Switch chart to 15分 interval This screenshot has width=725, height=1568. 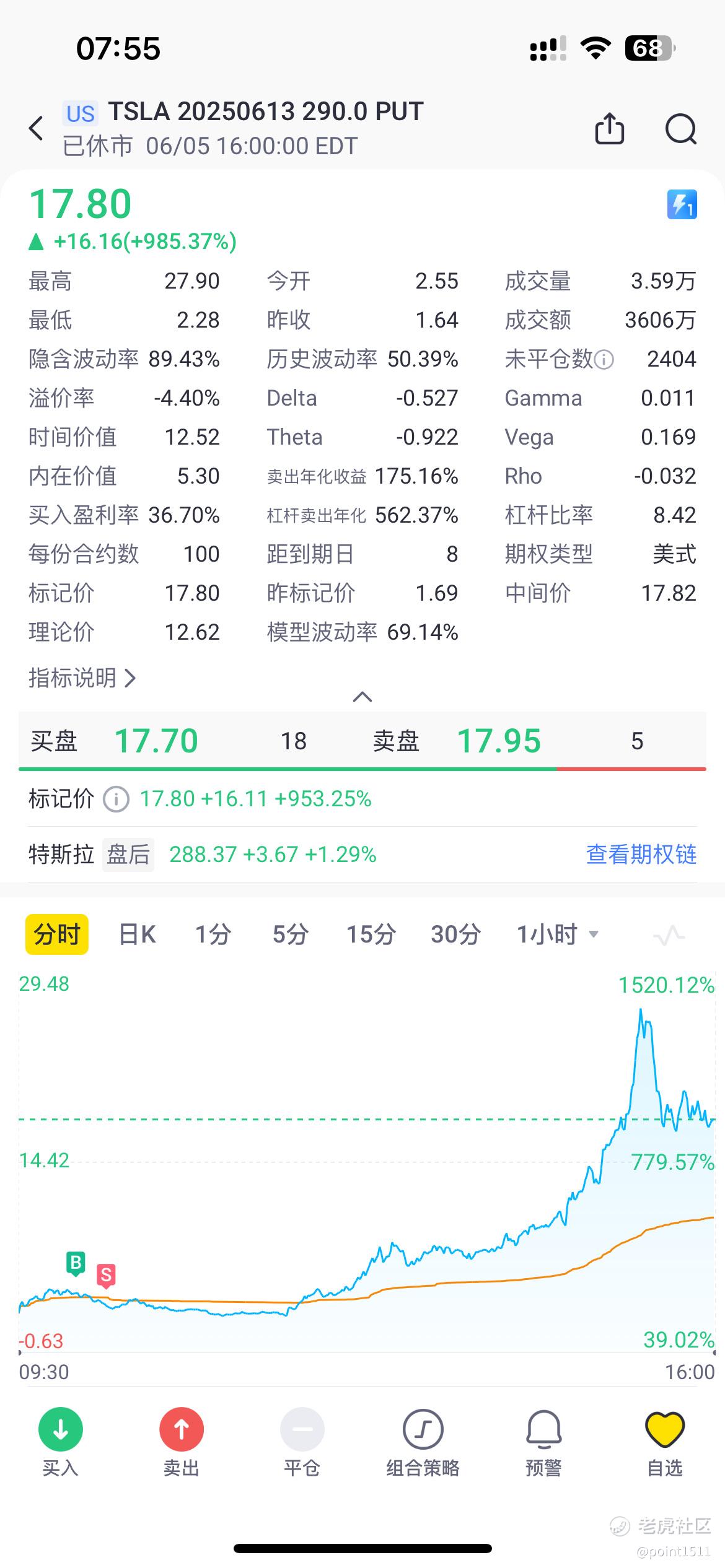coord(371,934)
